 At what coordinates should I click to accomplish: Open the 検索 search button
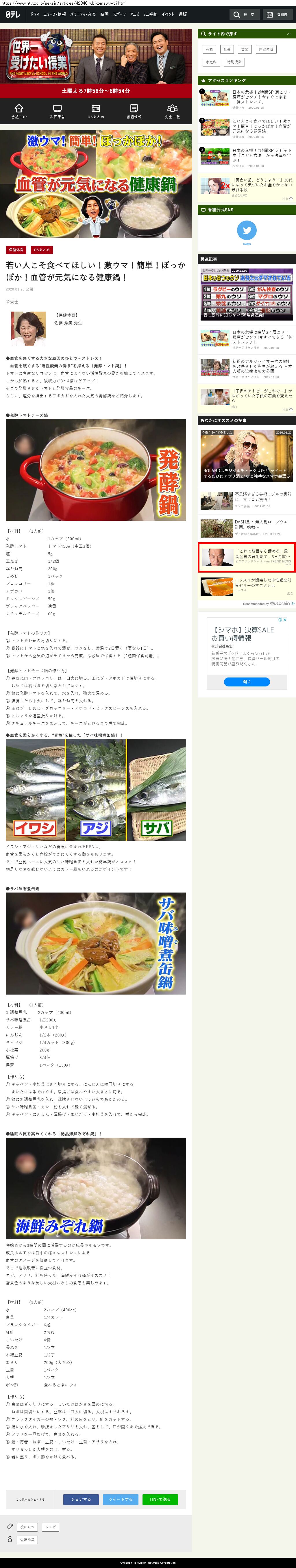[245, 14]
